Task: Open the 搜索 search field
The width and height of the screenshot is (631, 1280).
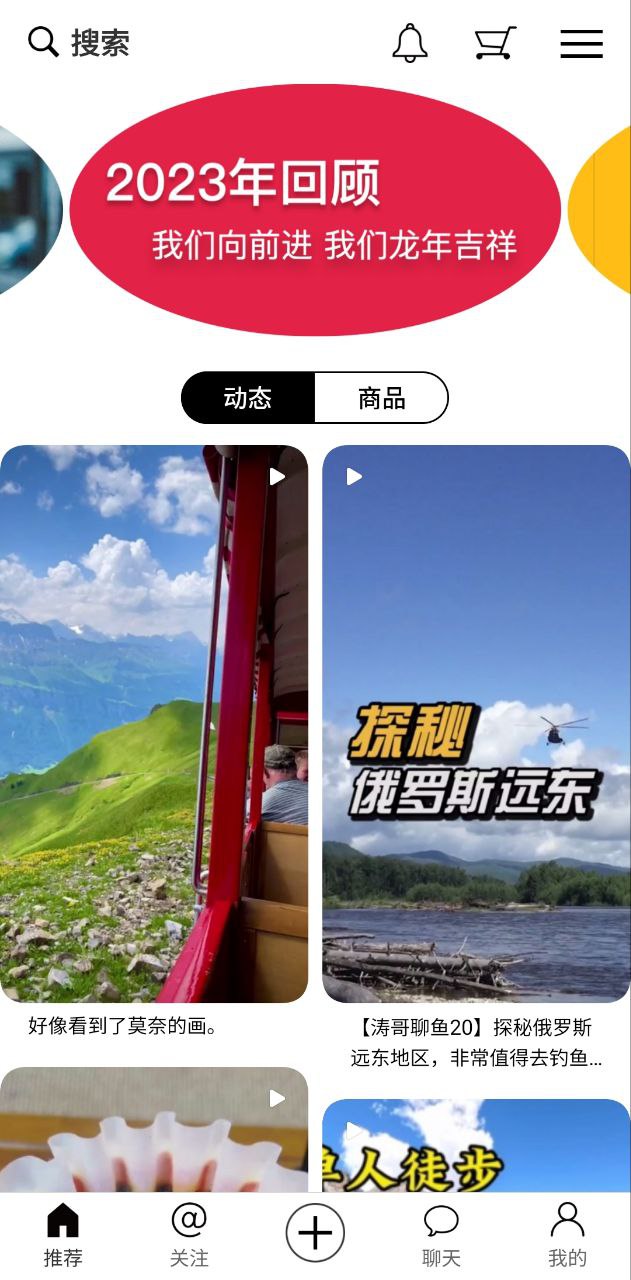Action: point(80,43)
